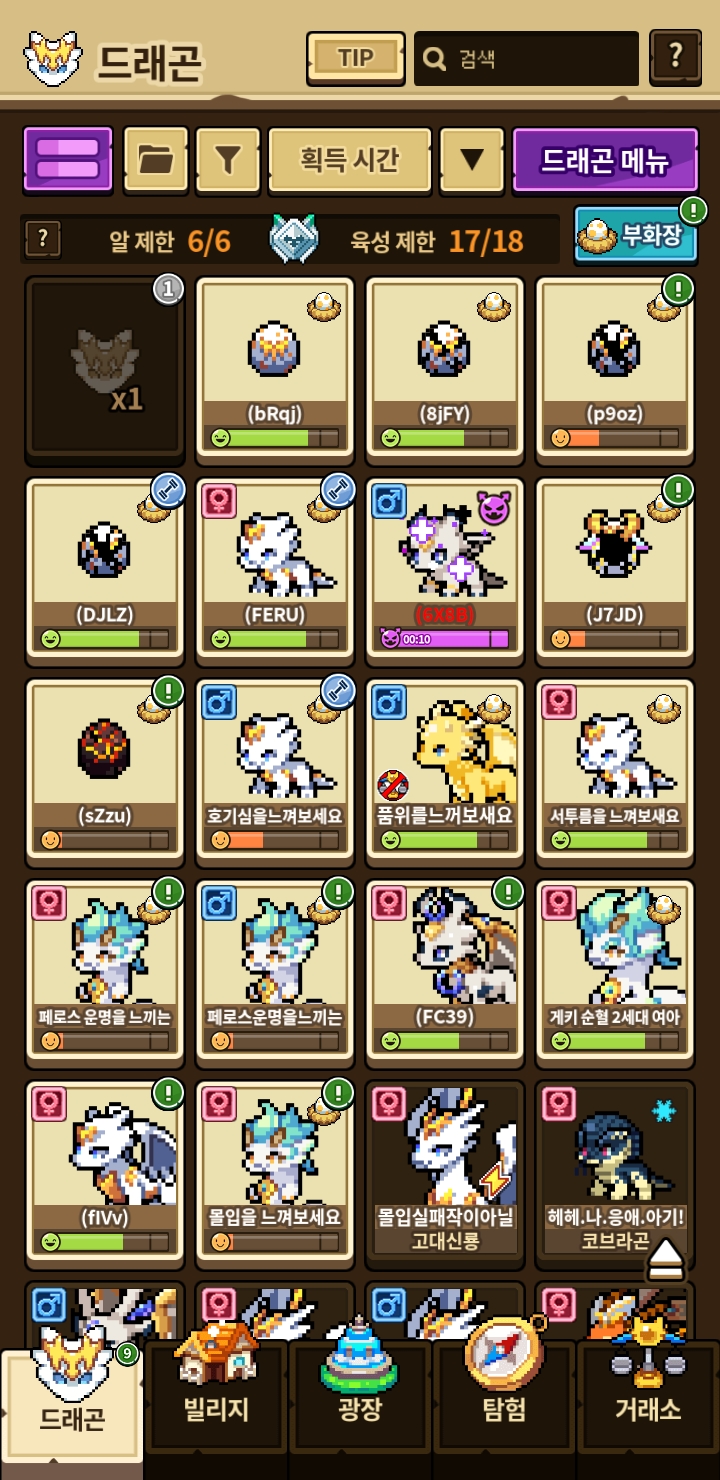
Task: Open the filter funnel icon
Action: point(228,159)
